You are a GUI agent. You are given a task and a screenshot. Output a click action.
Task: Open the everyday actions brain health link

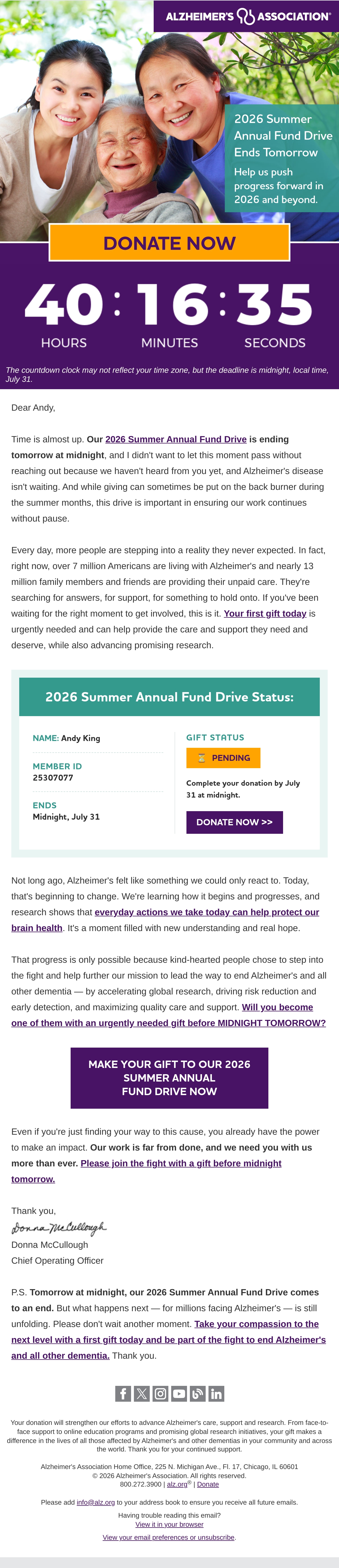pyautogui.click(x=165, y=919)
